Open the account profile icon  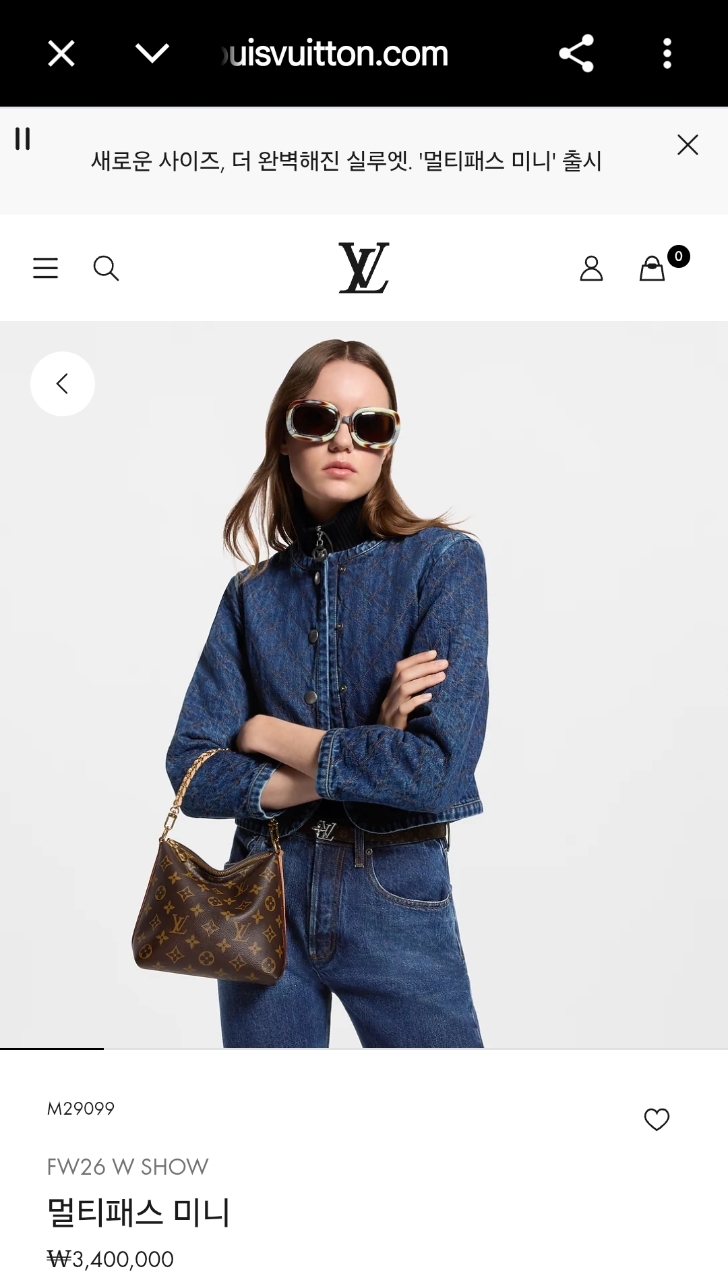click(591, 268)
